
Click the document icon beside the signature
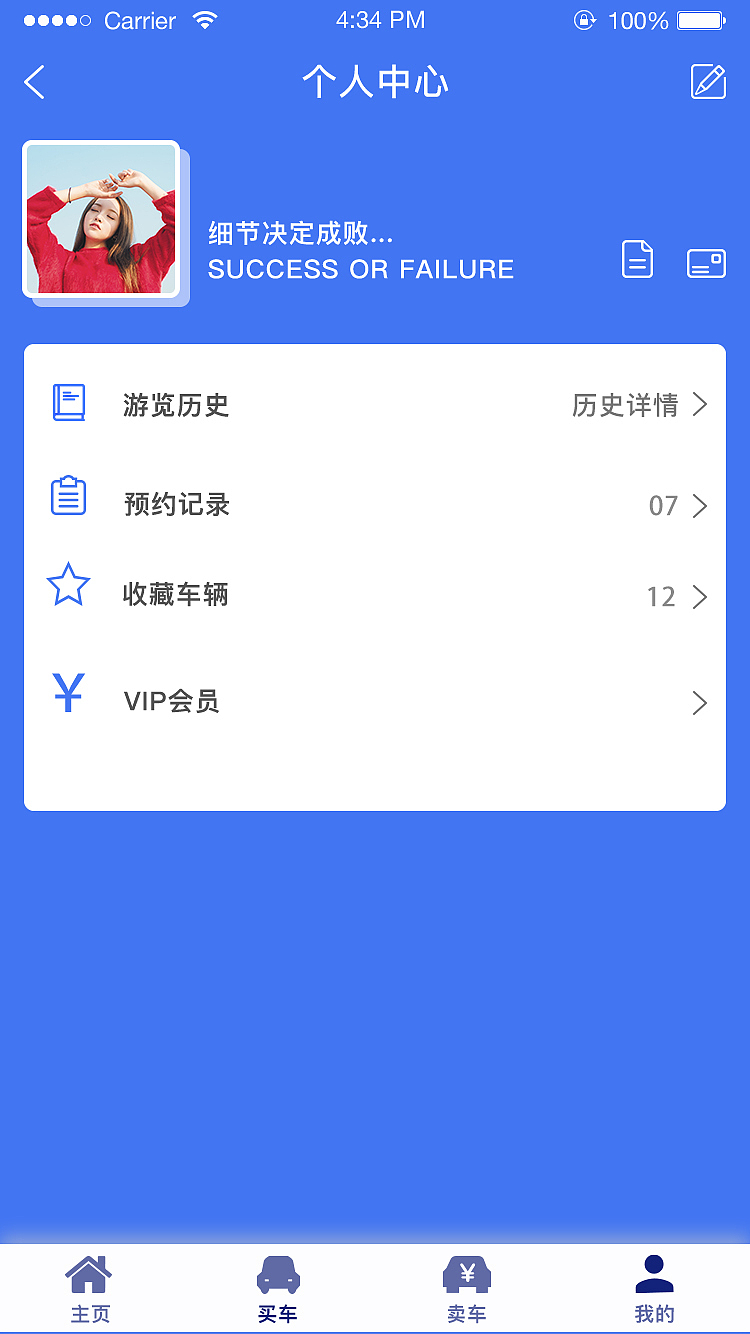637,261
